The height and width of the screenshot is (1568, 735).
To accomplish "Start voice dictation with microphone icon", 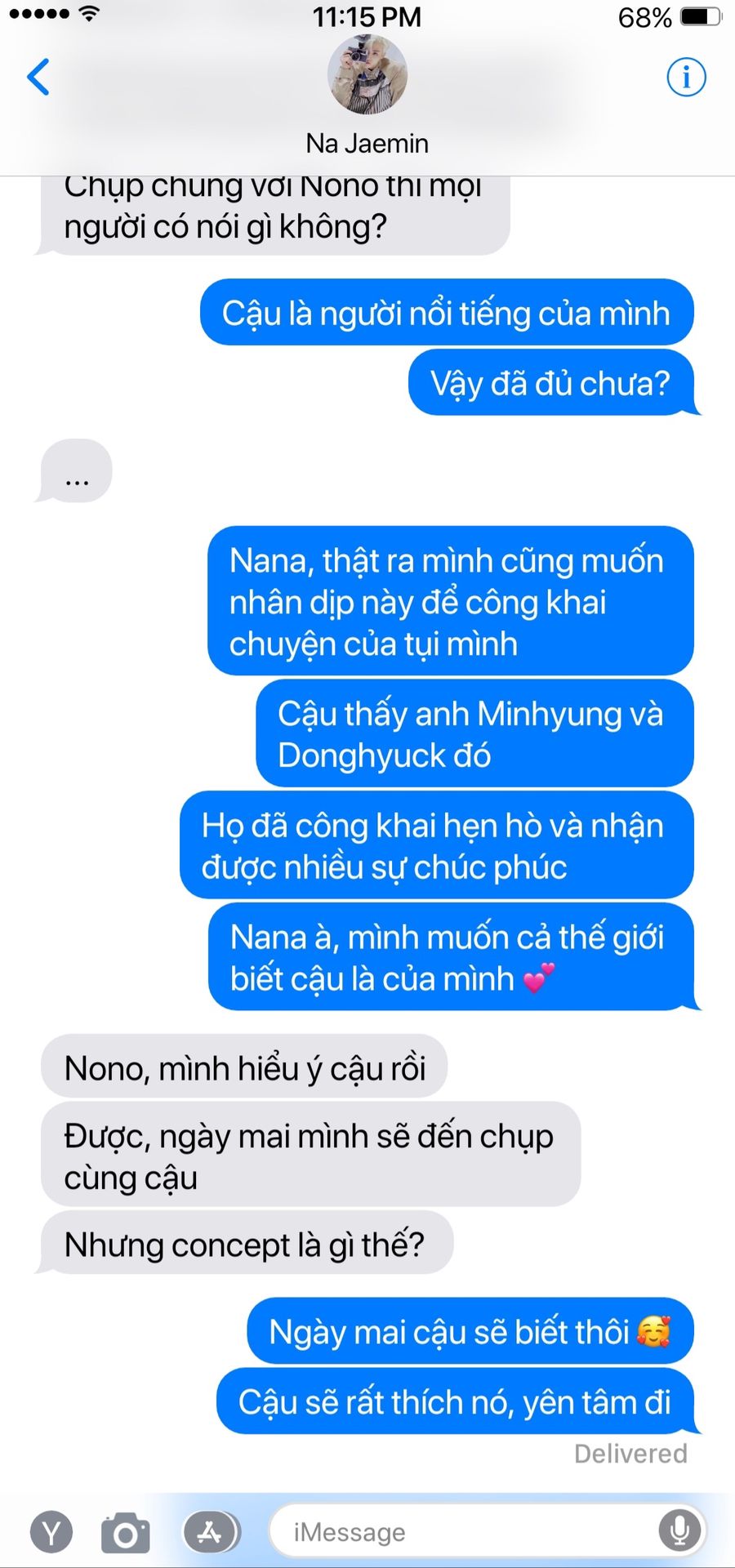I will click(679, 1531).
